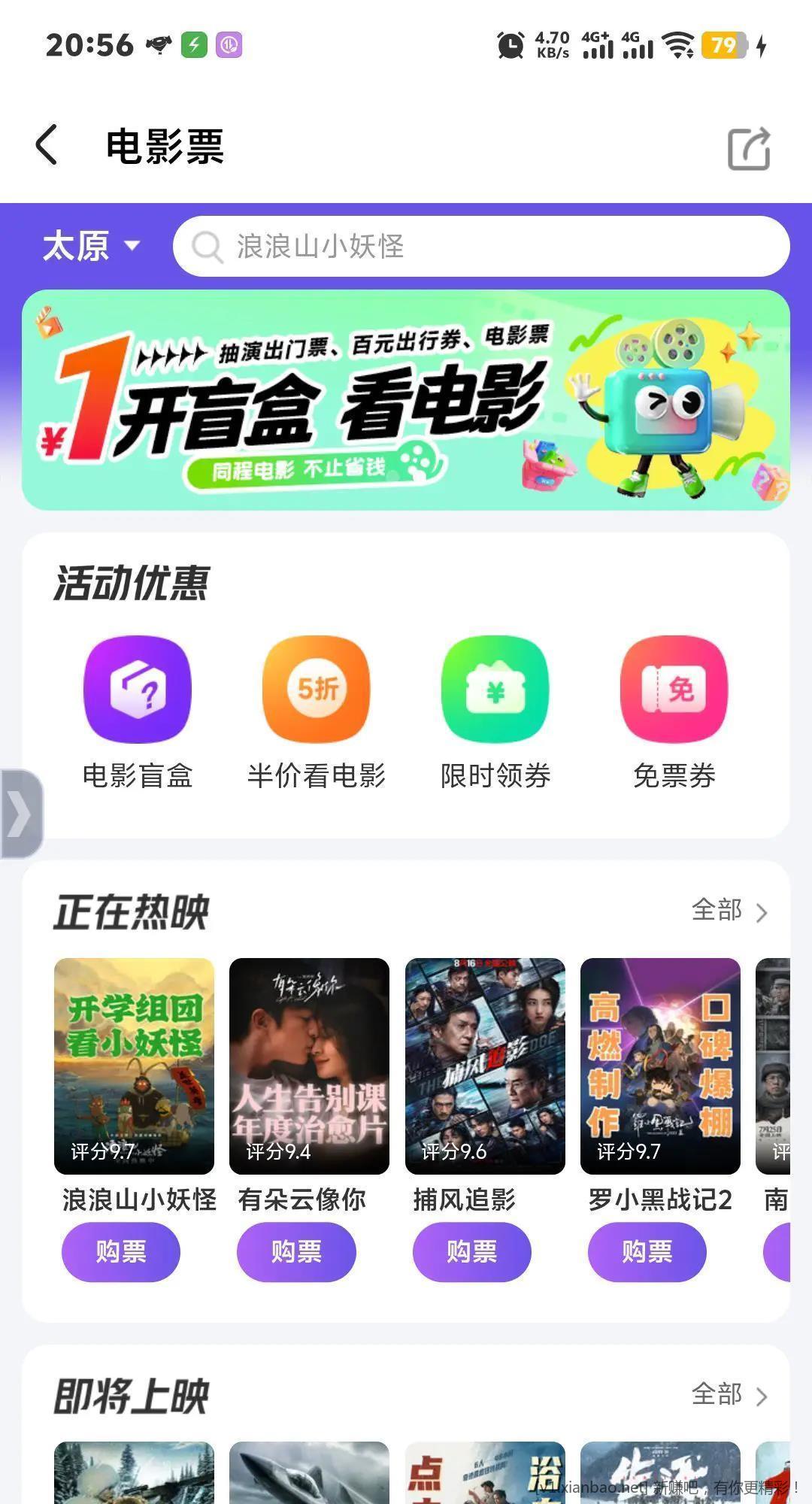Viewport: 812px width, 1504px height.
Task: Tap the battery indicator showing 79
Action: click(x=723, y=47)
